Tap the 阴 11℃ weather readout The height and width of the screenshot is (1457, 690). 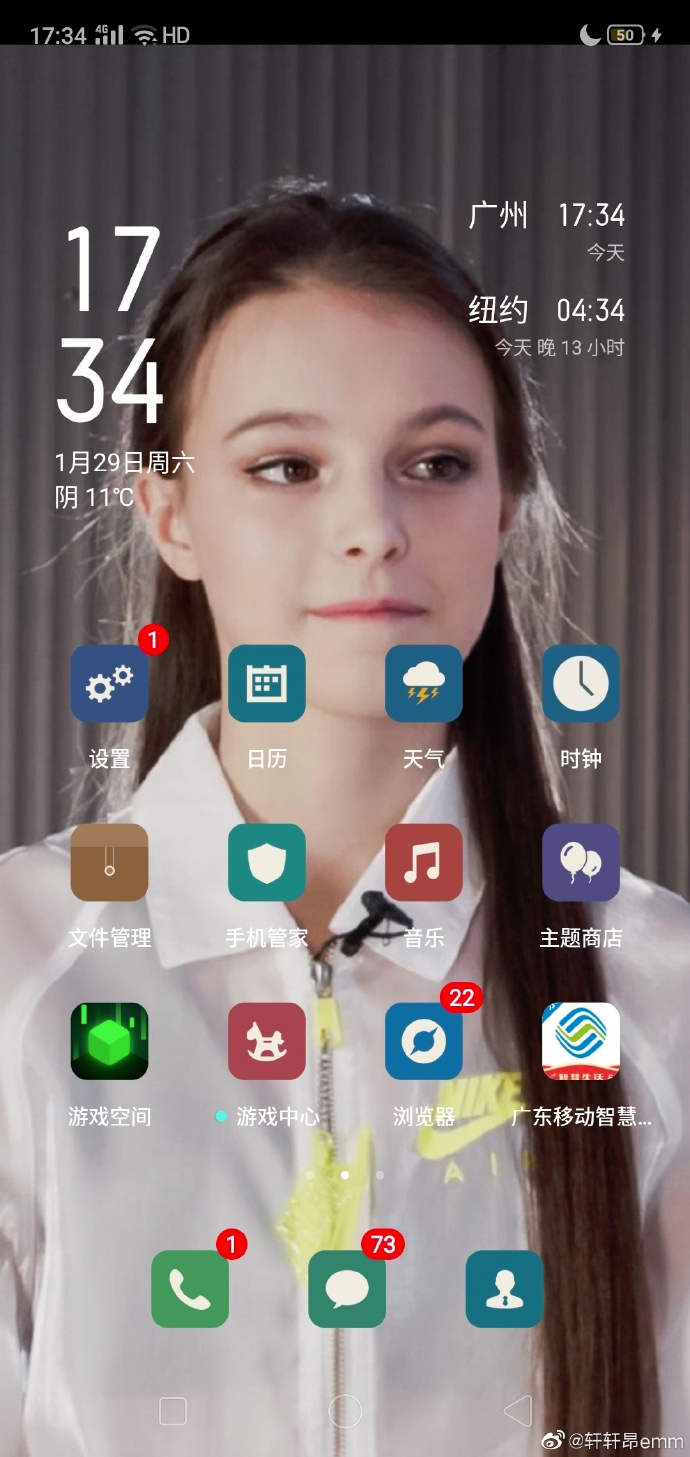[x=95, y=497]
